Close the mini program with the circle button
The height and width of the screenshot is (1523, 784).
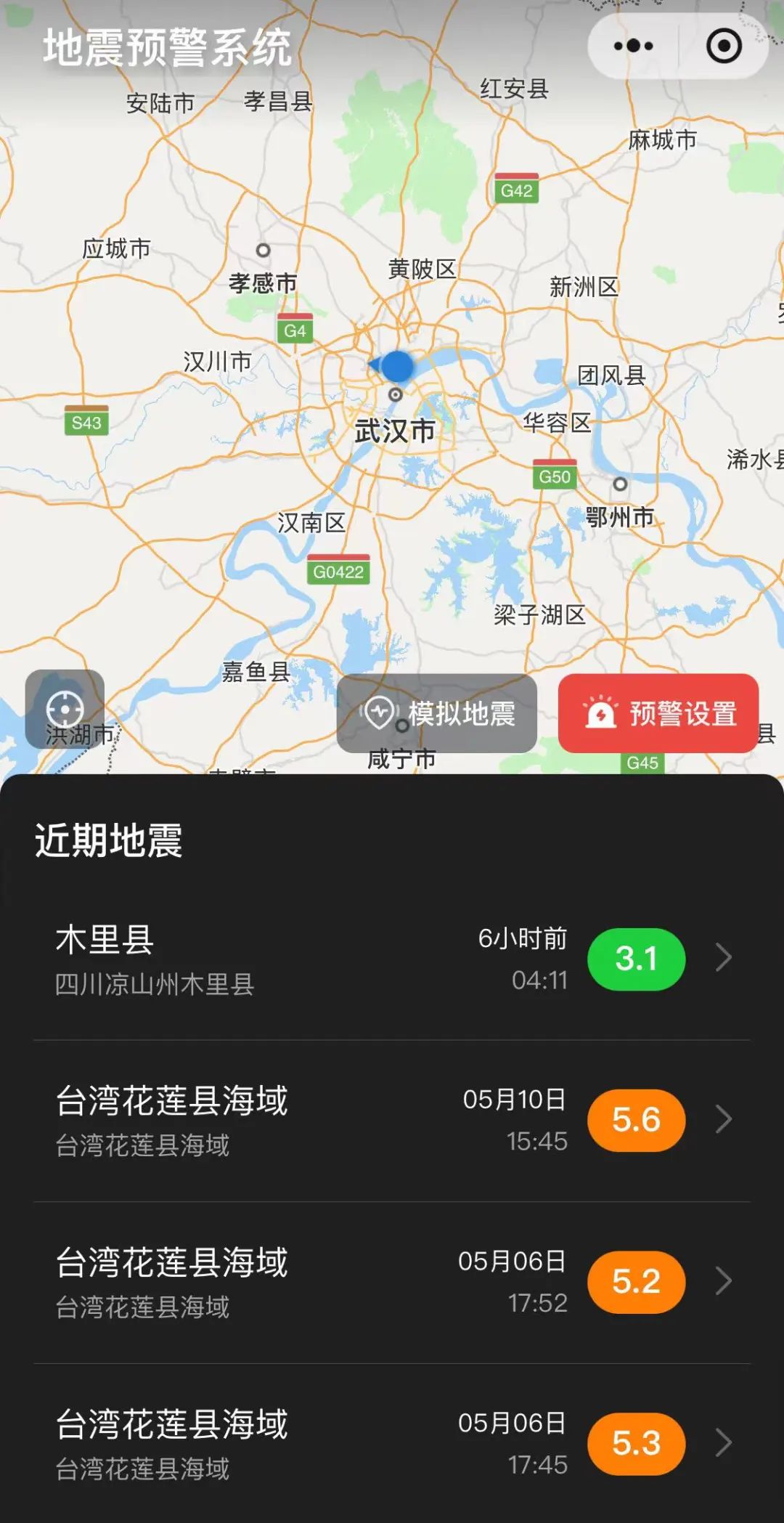(x=723, y=46)
